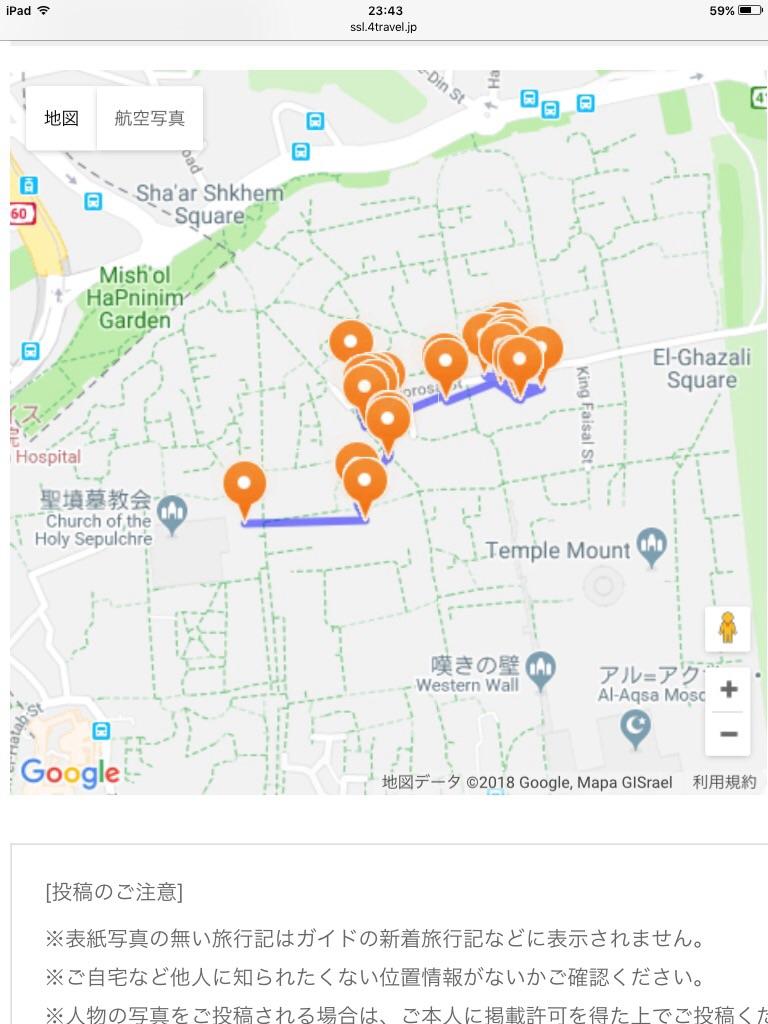Open the Google logo link on map

70,773
